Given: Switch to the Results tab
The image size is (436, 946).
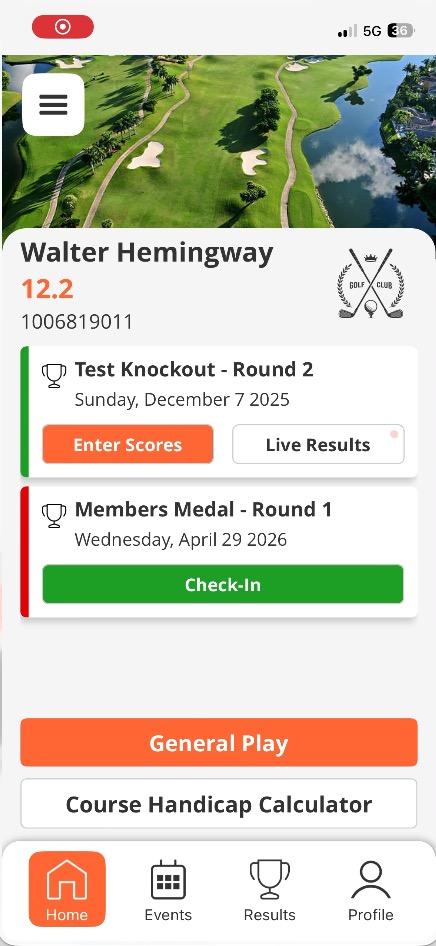Looking at the screenshot, I should pyautogui.click(x=270, y=891).
